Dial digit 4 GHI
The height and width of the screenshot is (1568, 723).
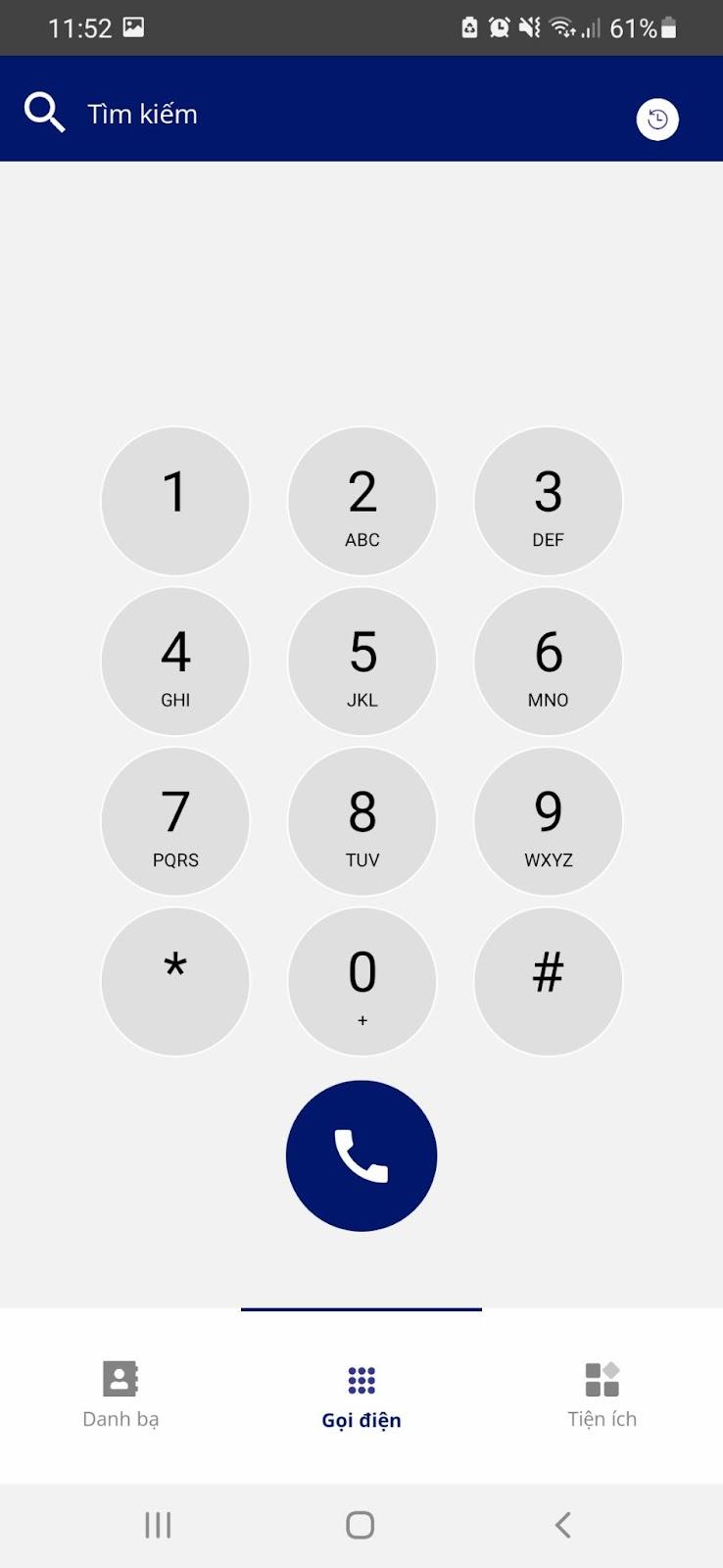click(x=175, y=661)
